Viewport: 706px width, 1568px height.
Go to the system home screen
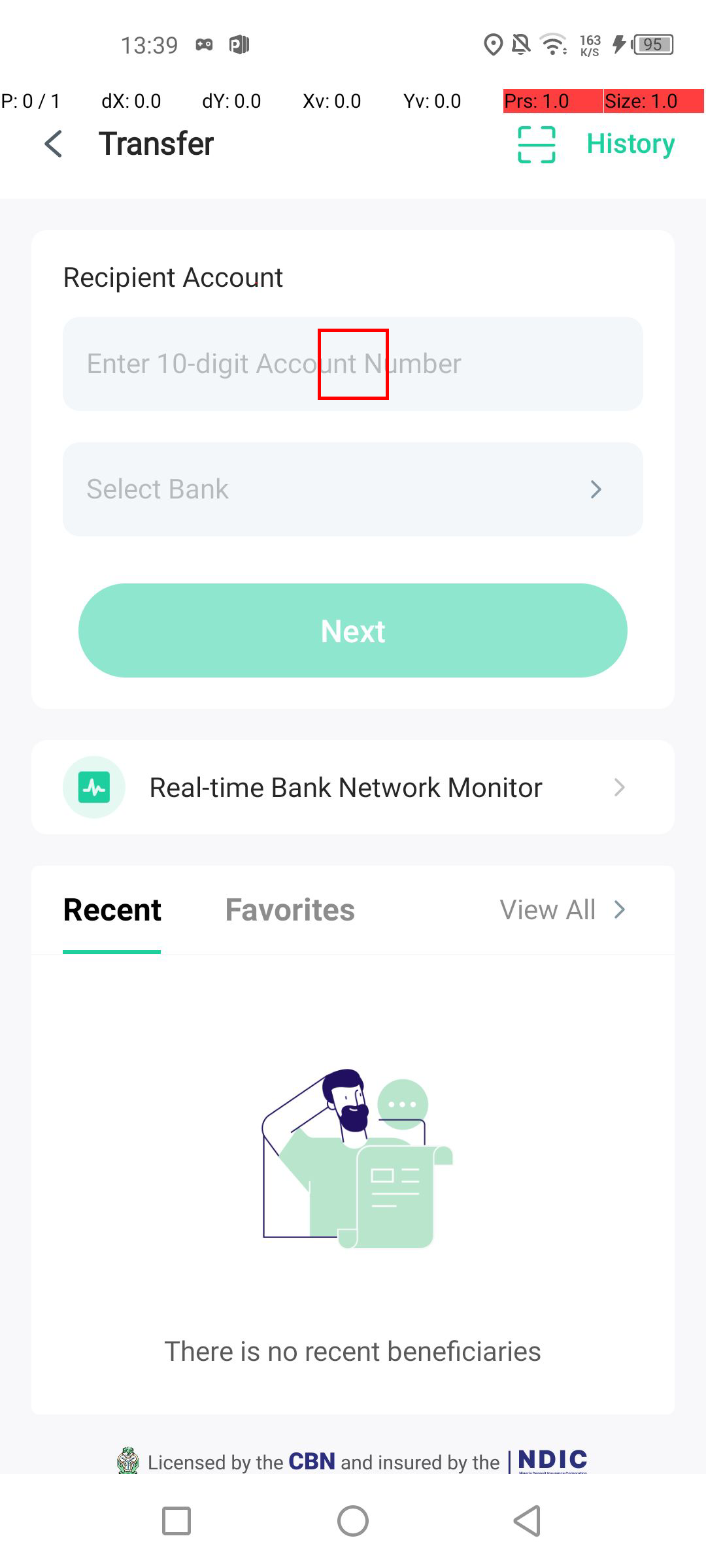[352, 1521]
